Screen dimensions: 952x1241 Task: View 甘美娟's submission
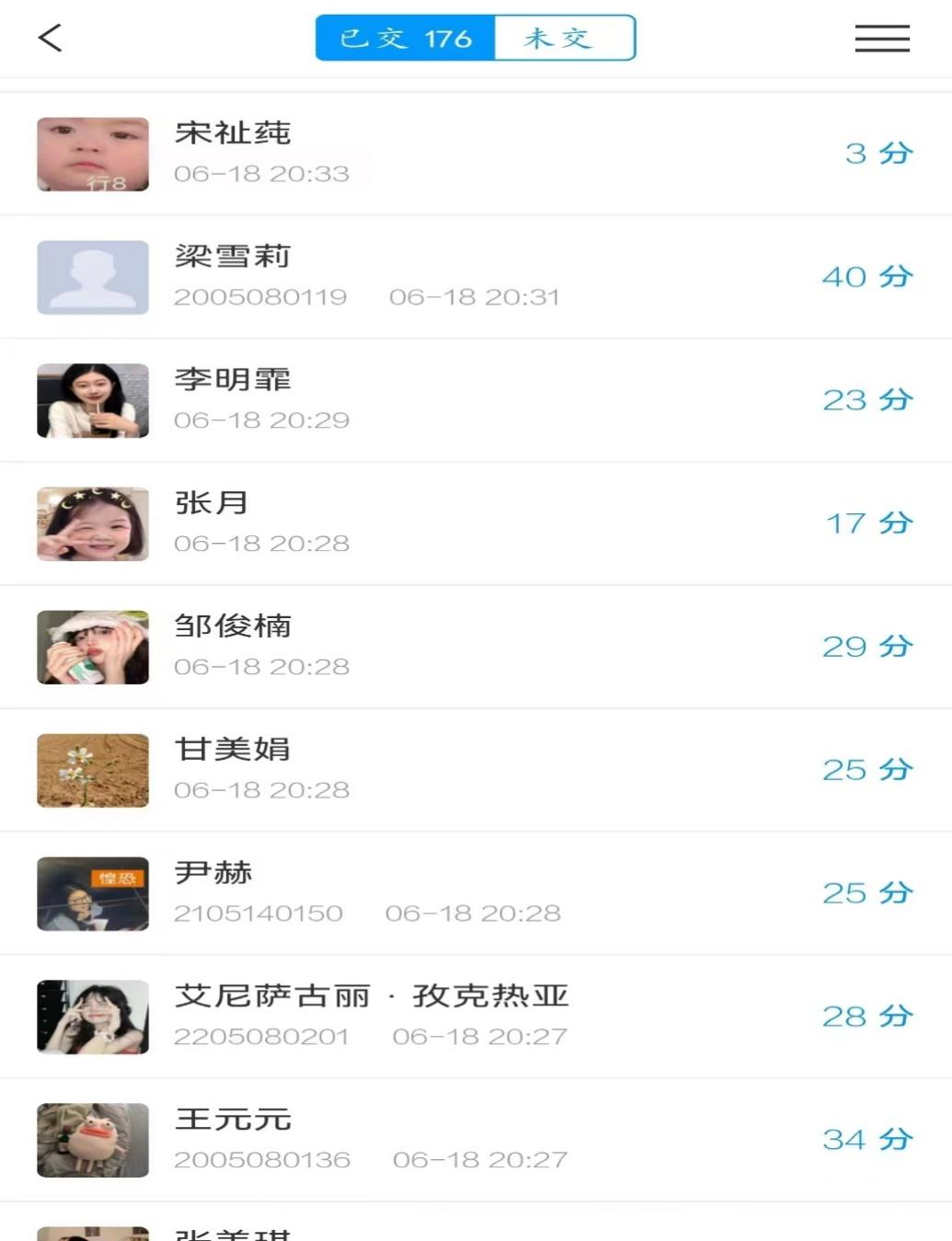coord(476,770)
